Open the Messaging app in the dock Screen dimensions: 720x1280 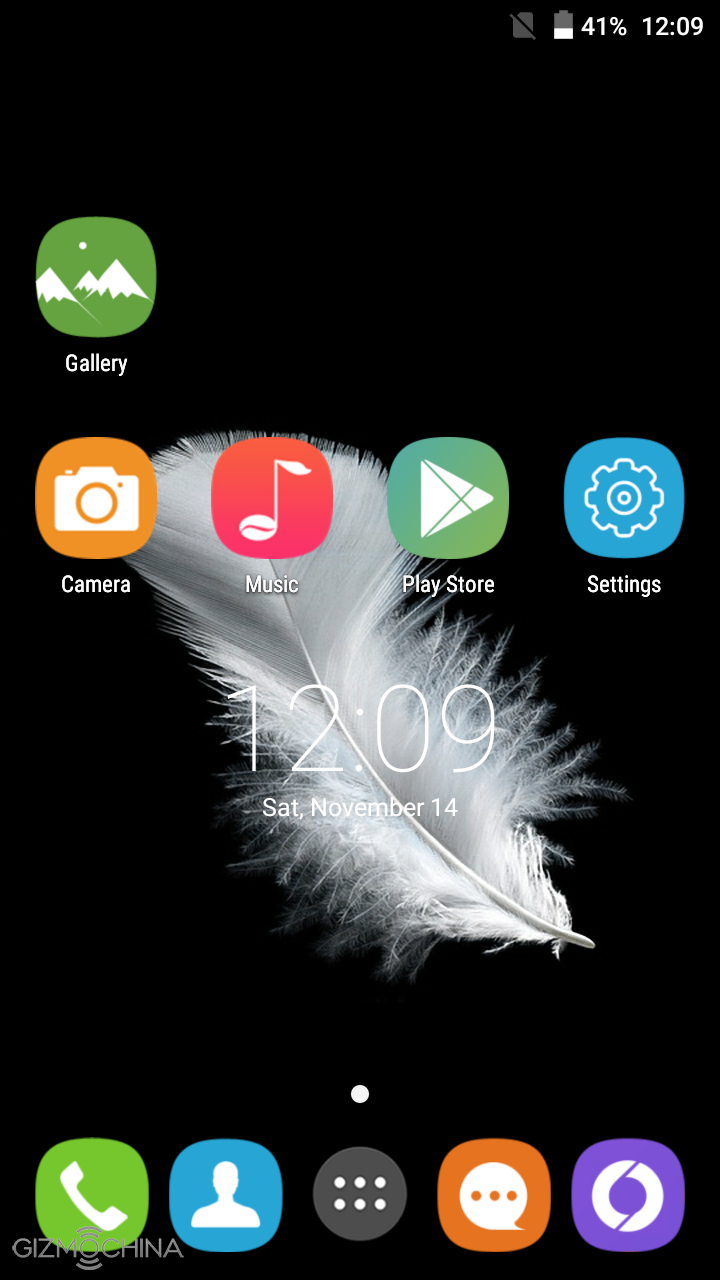(494, 1195)
